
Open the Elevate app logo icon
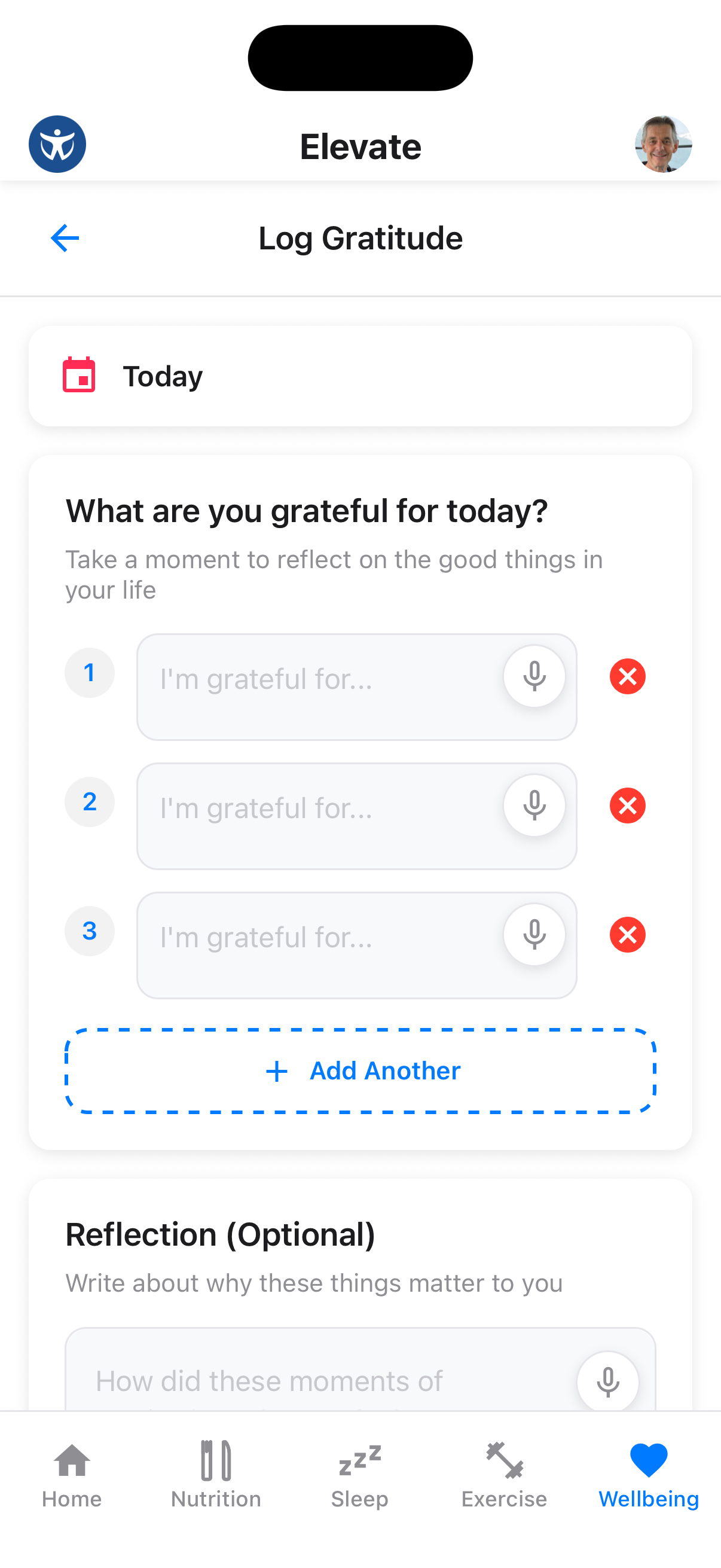click(x=57, y=144)
